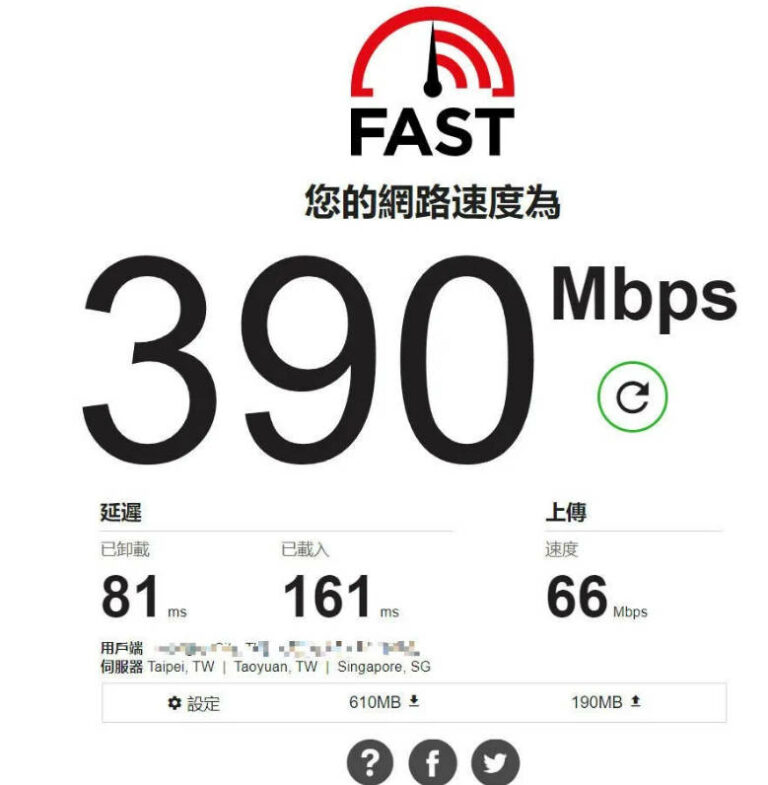The width and height of the screenshot is (768, 785).
Task: Rerun the speed test with the refresh button
Action: tap(632, 397)
